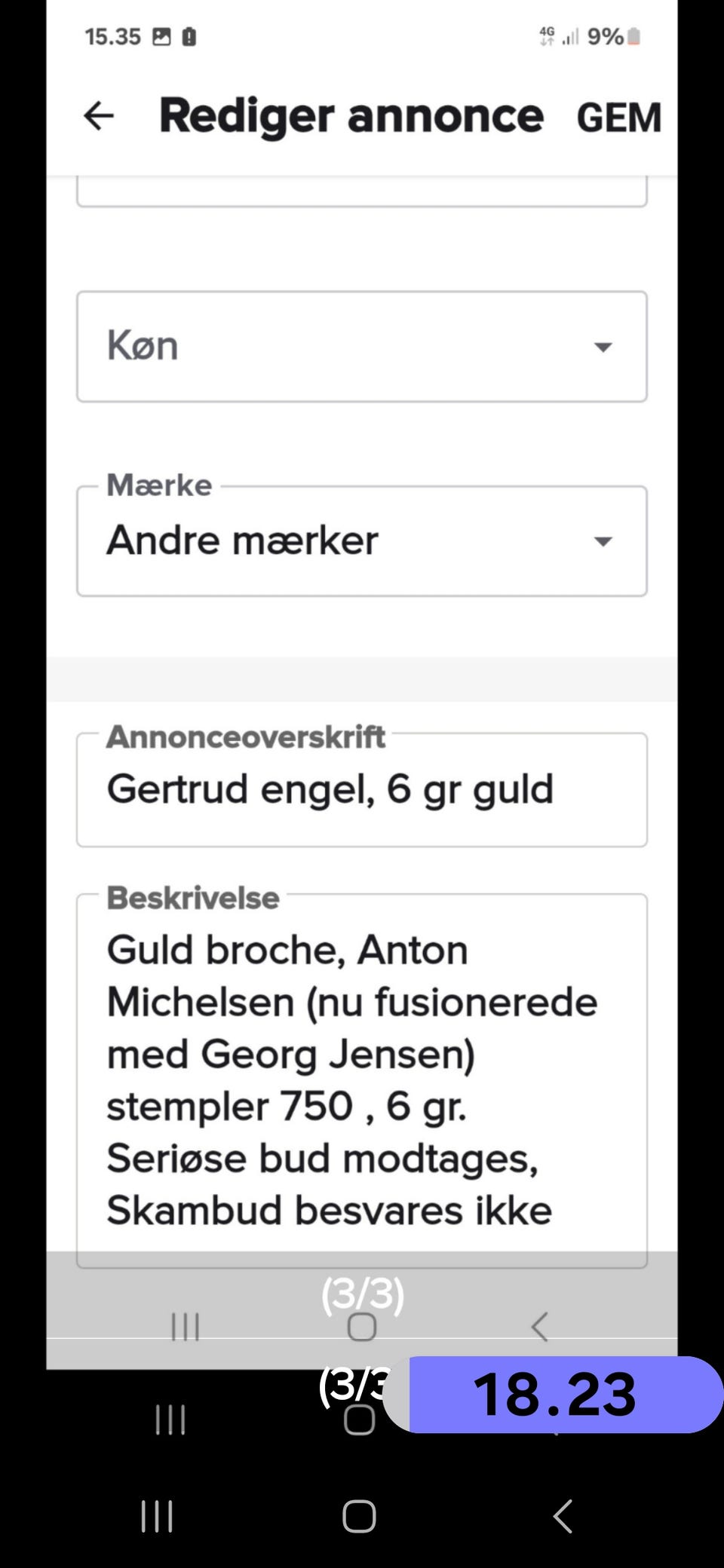Open the Køn selection field
This screenshot has width=724, height=1568.
pyautogui.click(x=362, y=345)
